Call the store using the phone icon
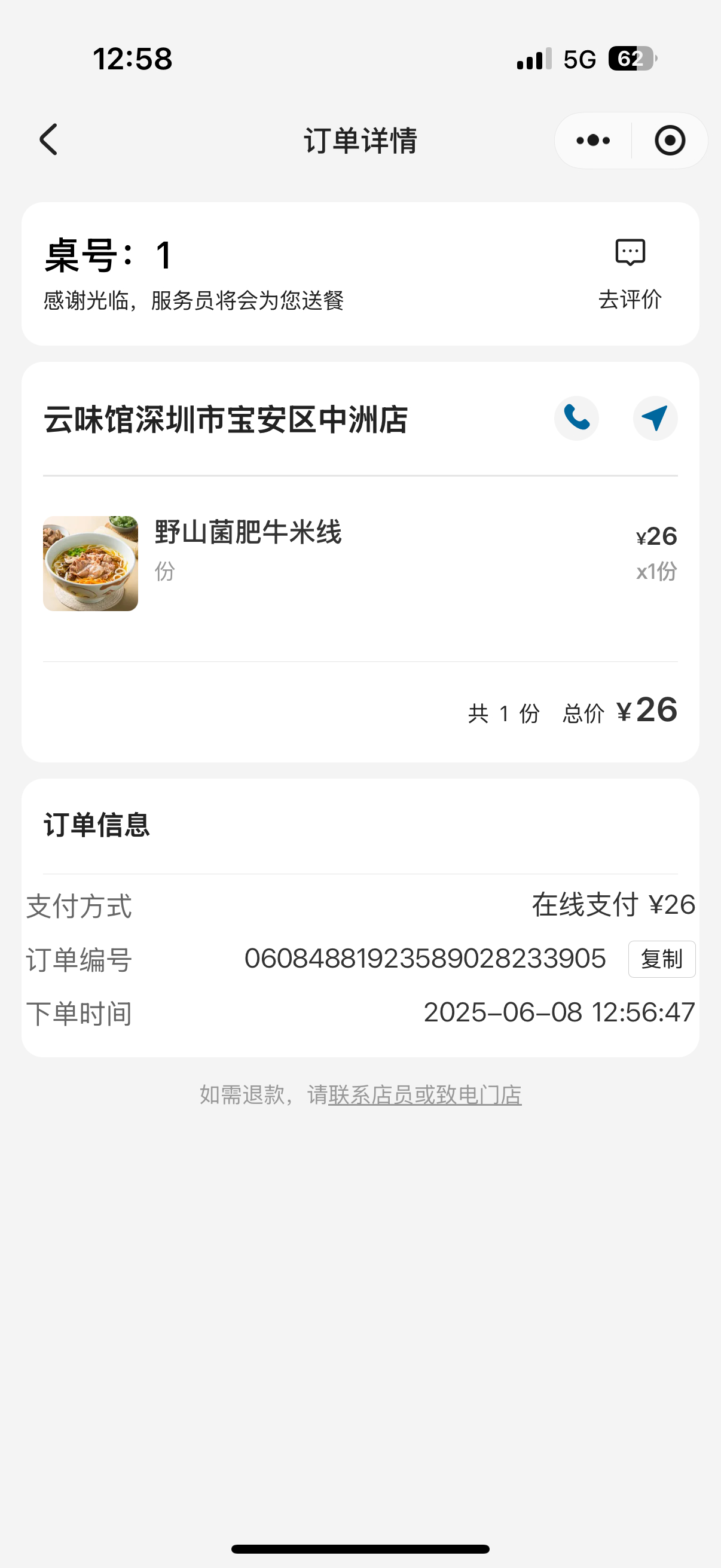This screenshot has height=1568, width=721. pos(576,418)
